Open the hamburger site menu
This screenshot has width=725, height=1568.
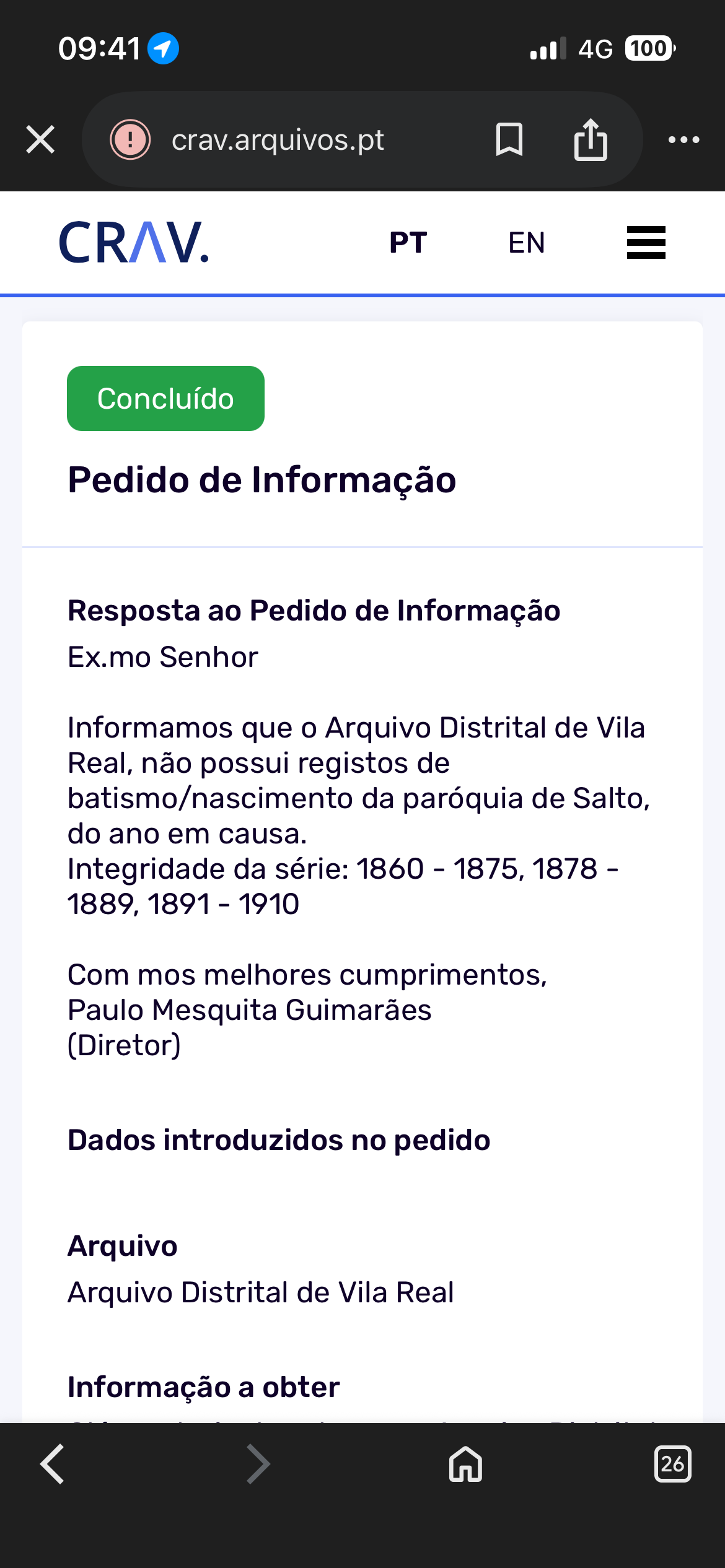coord(646,242)
